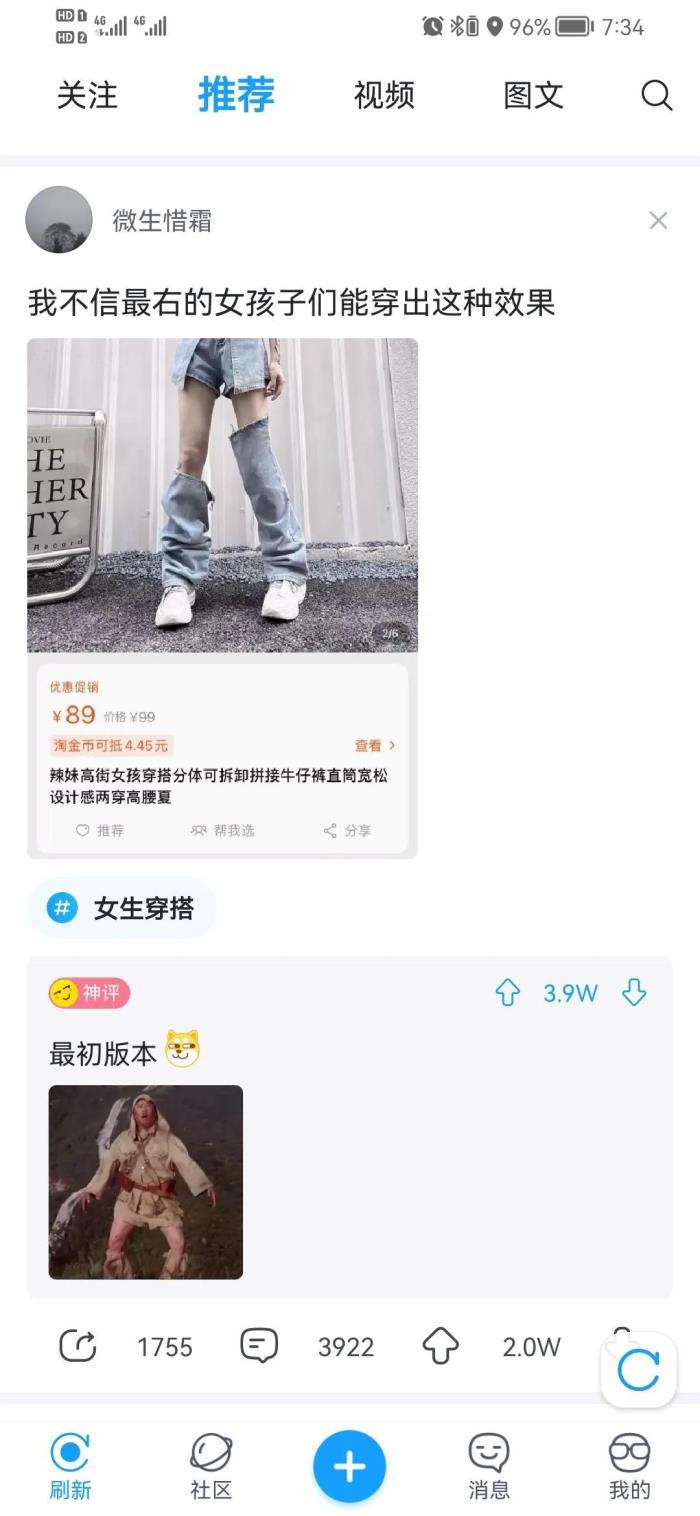Screen dimensions: 700x1516
Task: Downvote the 神评 comment
Action: coord(634,993)
